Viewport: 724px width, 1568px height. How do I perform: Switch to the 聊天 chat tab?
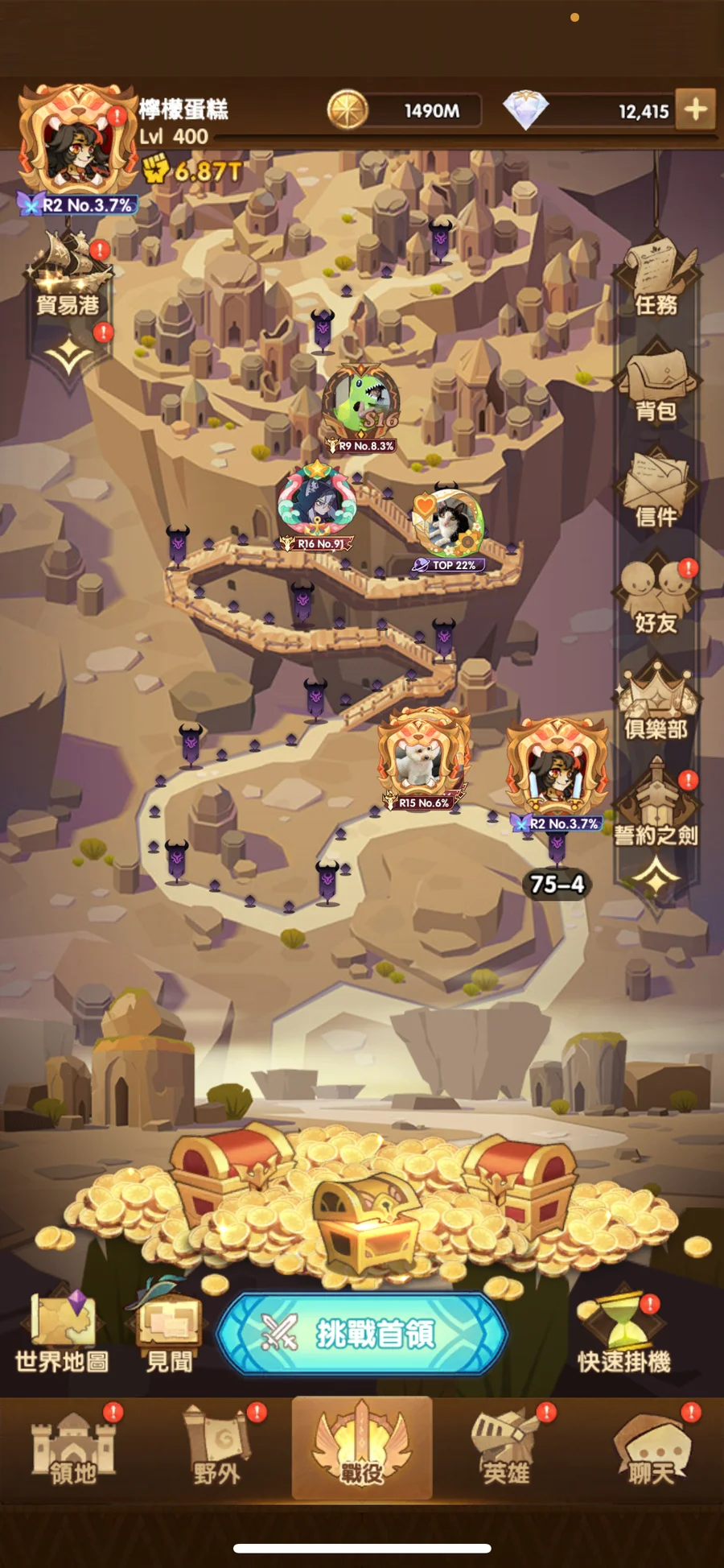click(x=652, y=1450)
